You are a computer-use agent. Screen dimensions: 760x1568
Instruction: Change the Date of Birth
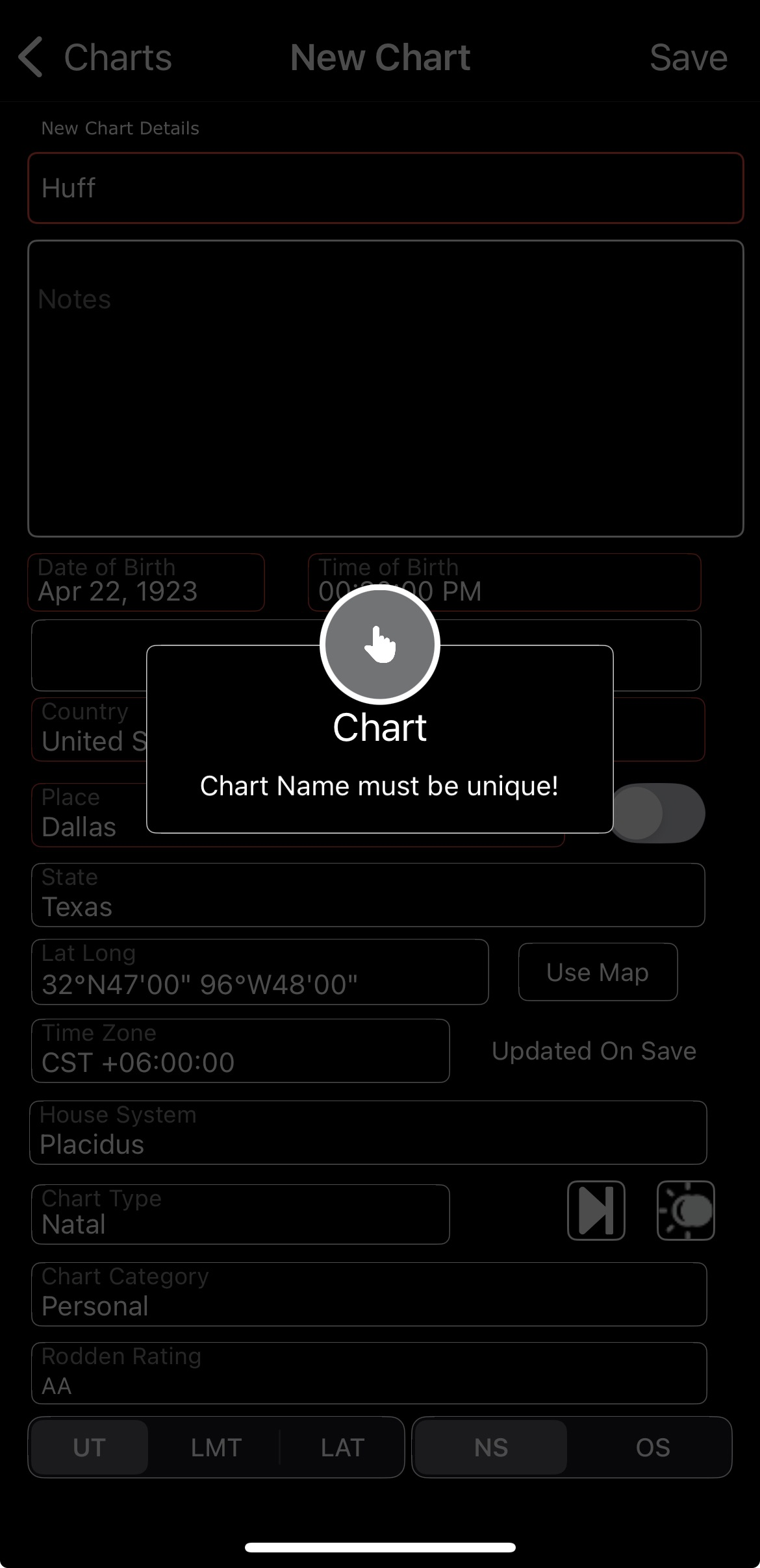(146, 582)
